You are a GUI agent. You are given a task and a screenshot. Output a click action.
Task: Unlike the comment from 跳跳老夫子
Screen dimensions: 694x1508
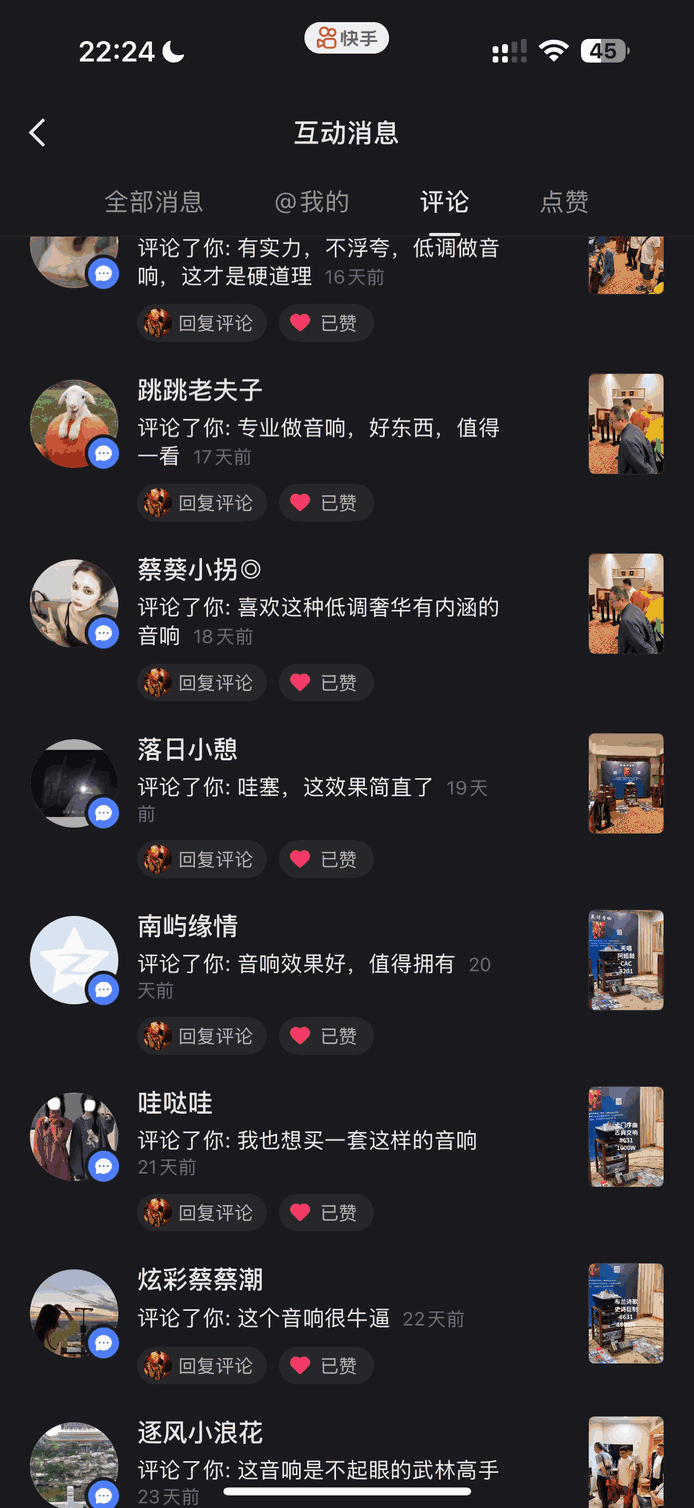click(326, 503)
